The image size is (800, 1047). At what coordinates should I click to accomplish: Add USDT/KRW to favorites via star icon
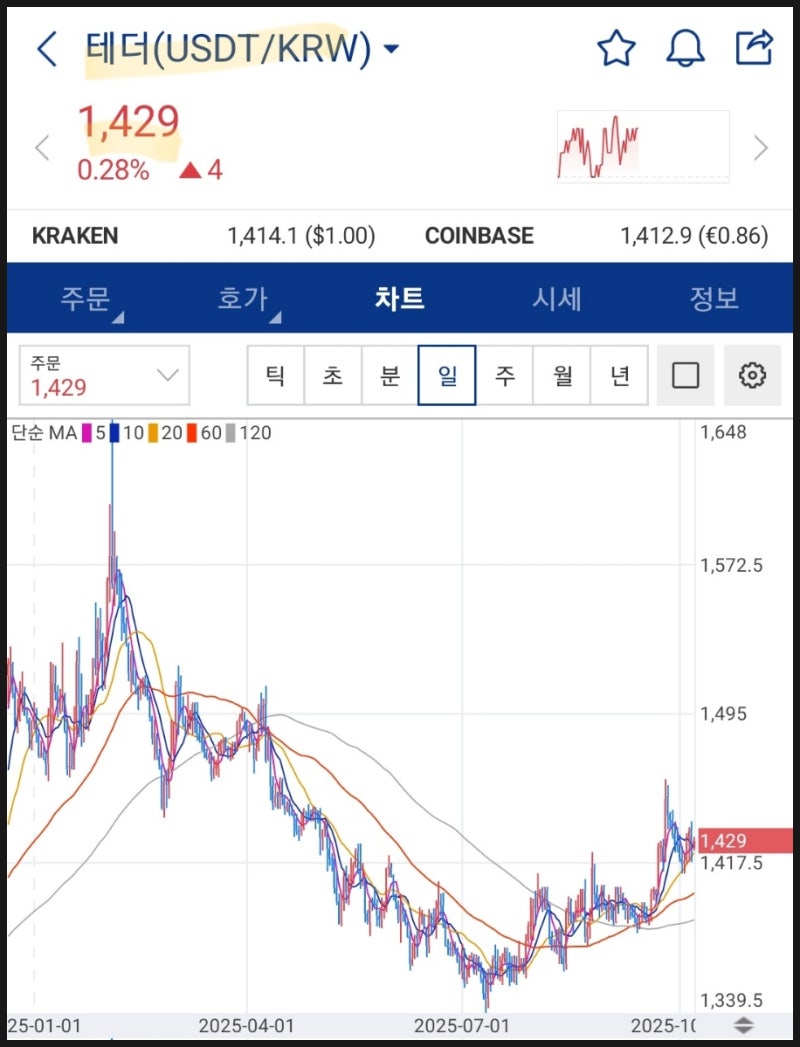click(616, 46)
